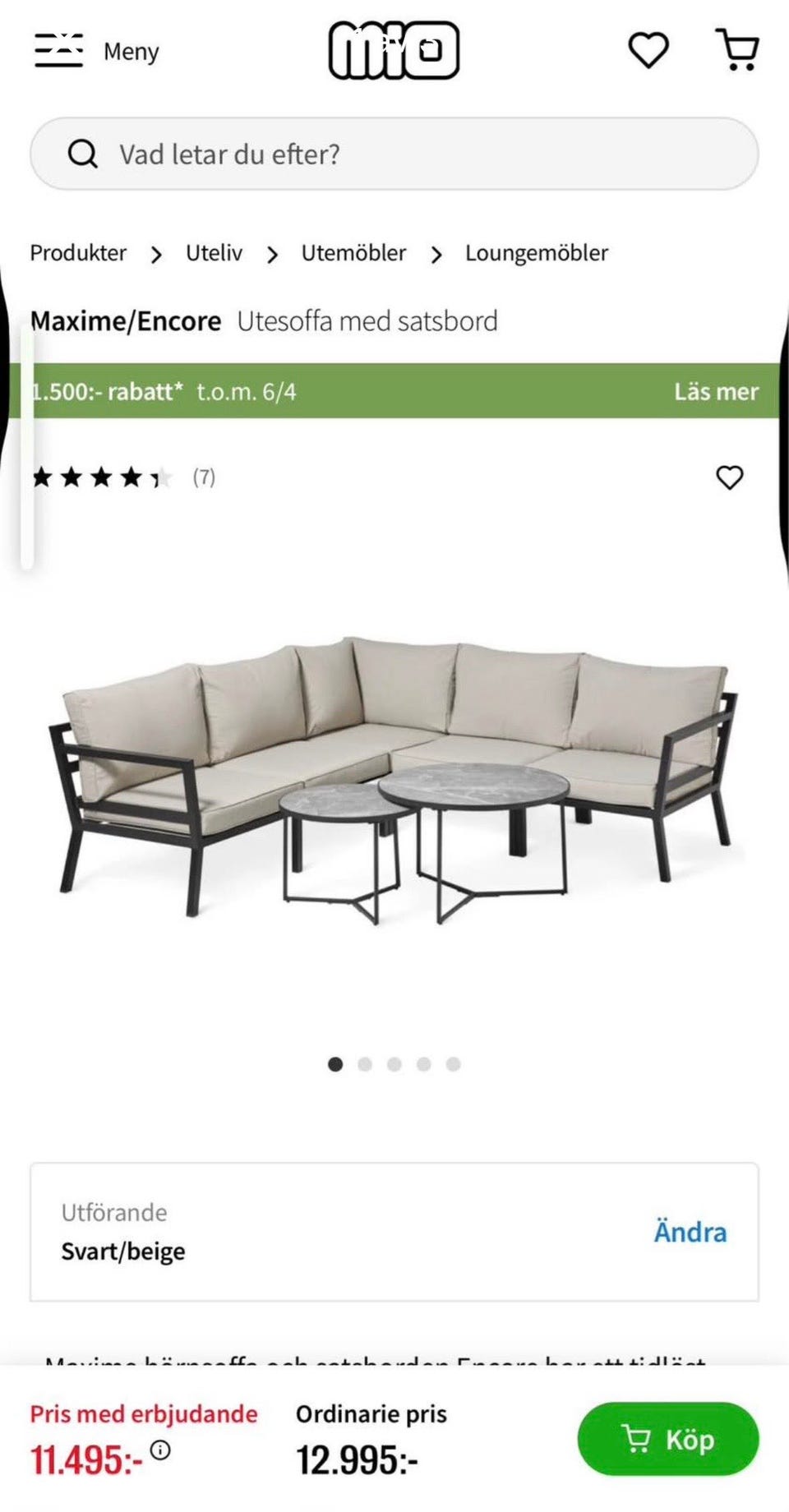Show price offer info icon
789x1512 pixels.
click(x=161, y=1450)
